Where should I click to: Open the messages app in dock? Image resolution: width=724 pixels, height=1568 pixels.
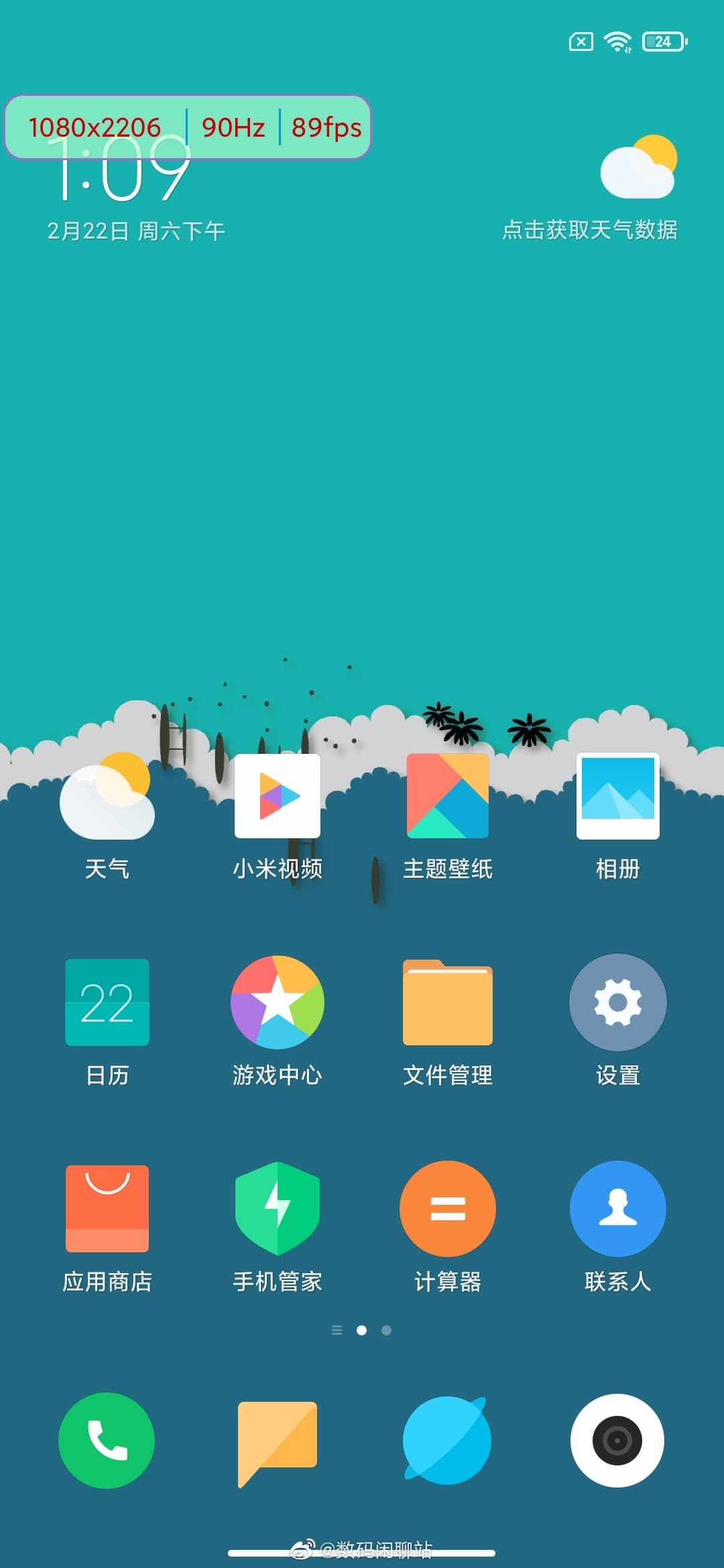(x=278, y=1441)
